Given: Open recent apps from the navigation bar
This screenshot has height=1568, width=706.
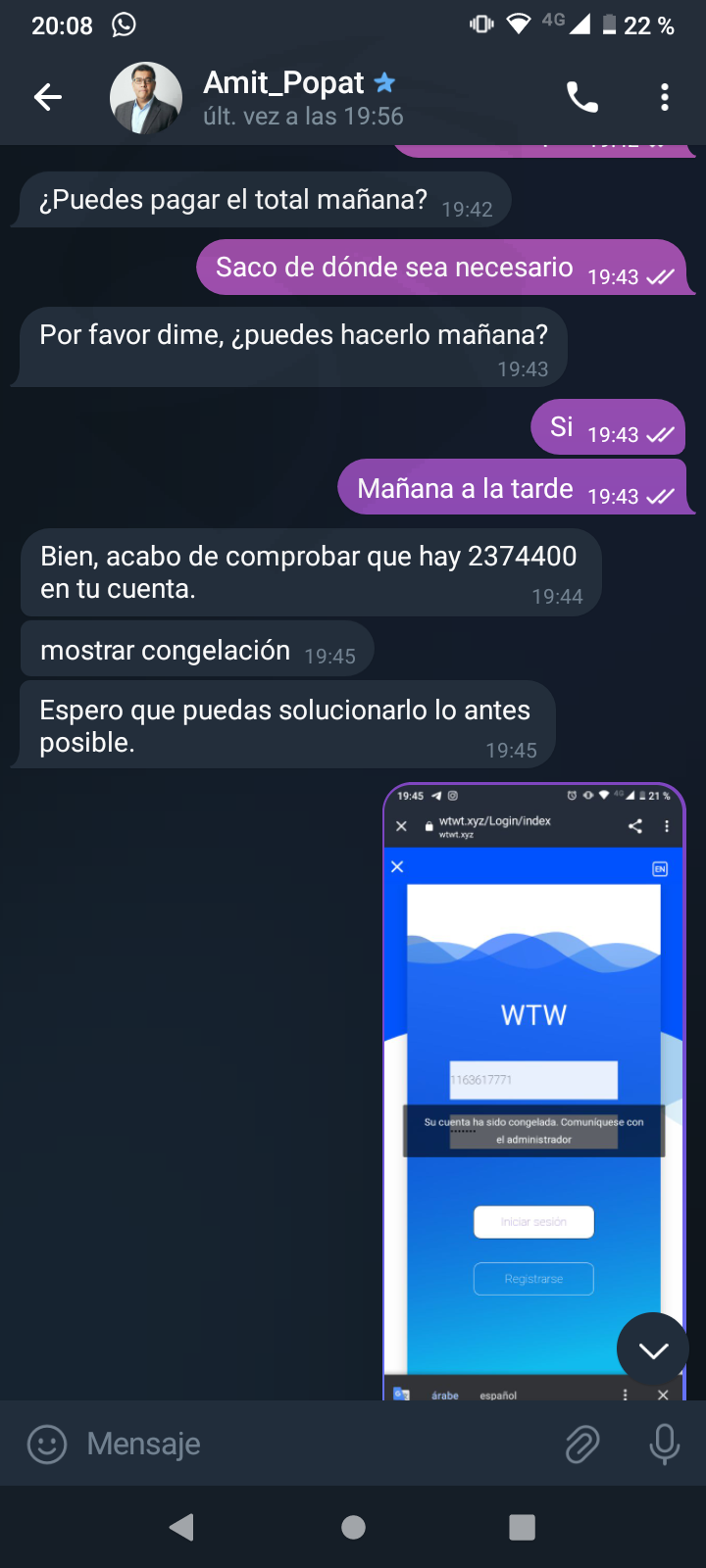Looking at the screenshot, I should [523, 1527].
